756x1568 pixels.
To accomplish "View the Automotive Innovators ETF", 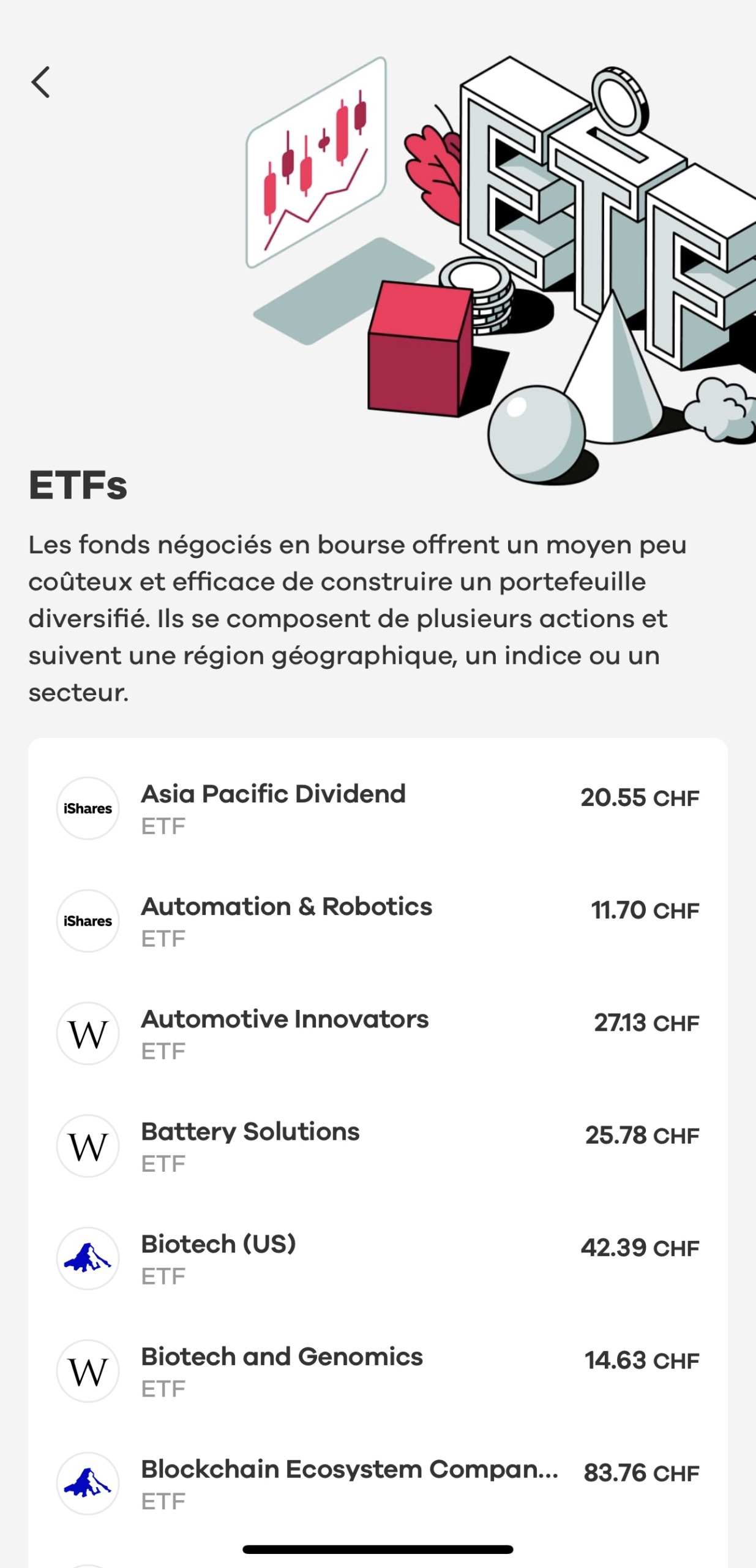I will coord(378,1034).
